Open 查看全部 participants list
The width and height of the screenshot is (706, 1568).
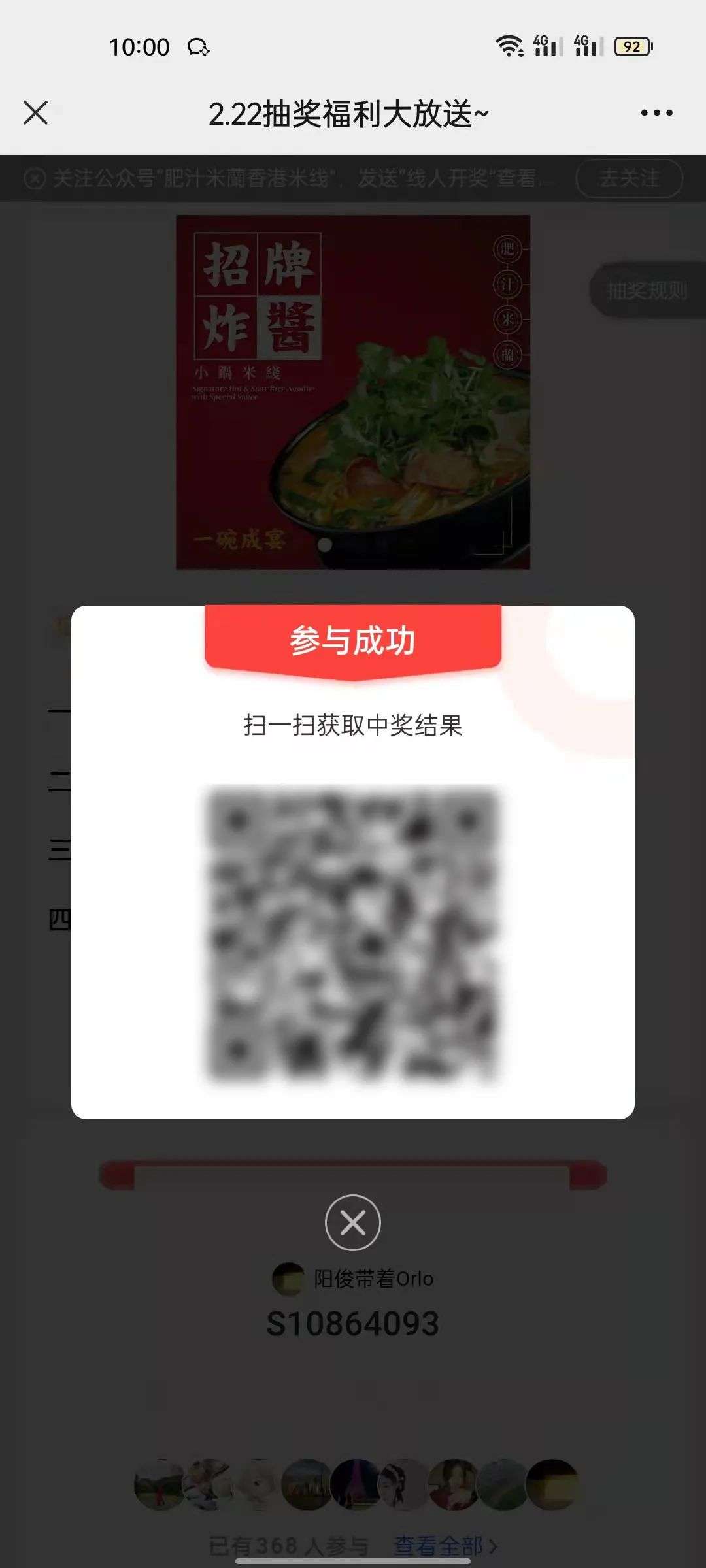click(x=445, y=1546)
